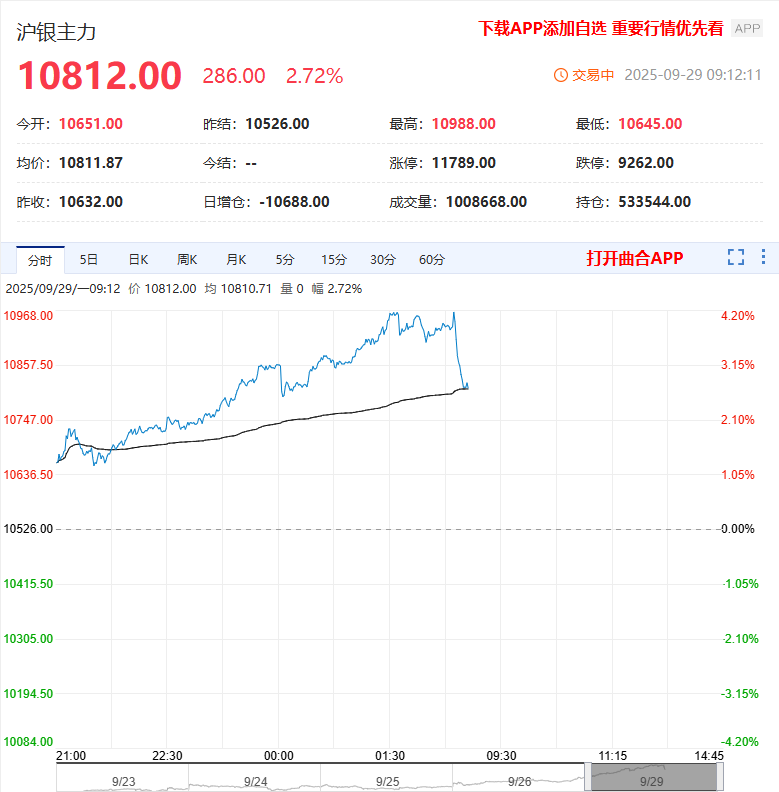Go to 9/25 on the date navigator
The width and height of the screenshot is (779, 792).
click(387, 780)
